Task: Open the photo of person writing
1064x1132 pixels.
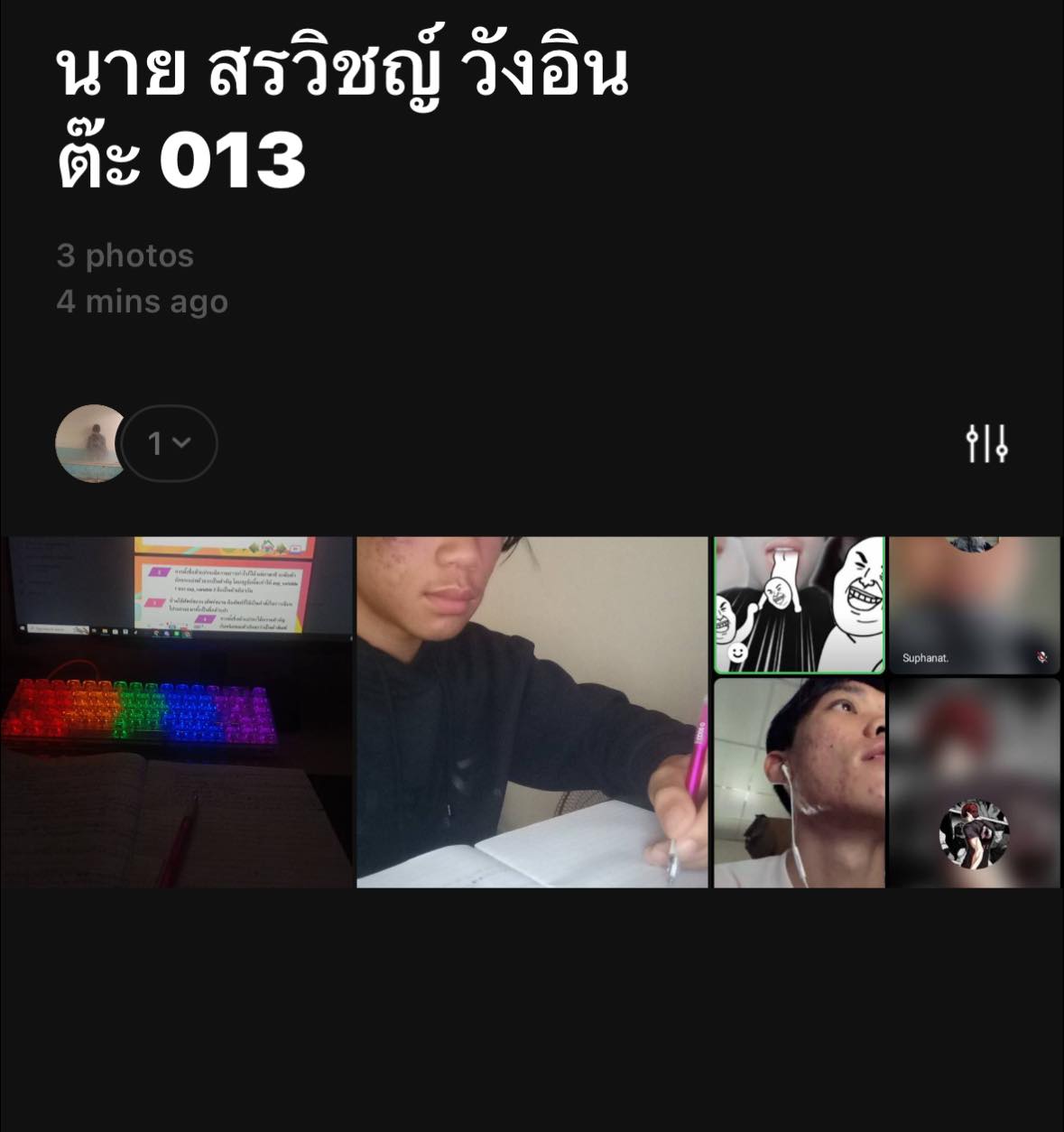Action: pos(532,712)
